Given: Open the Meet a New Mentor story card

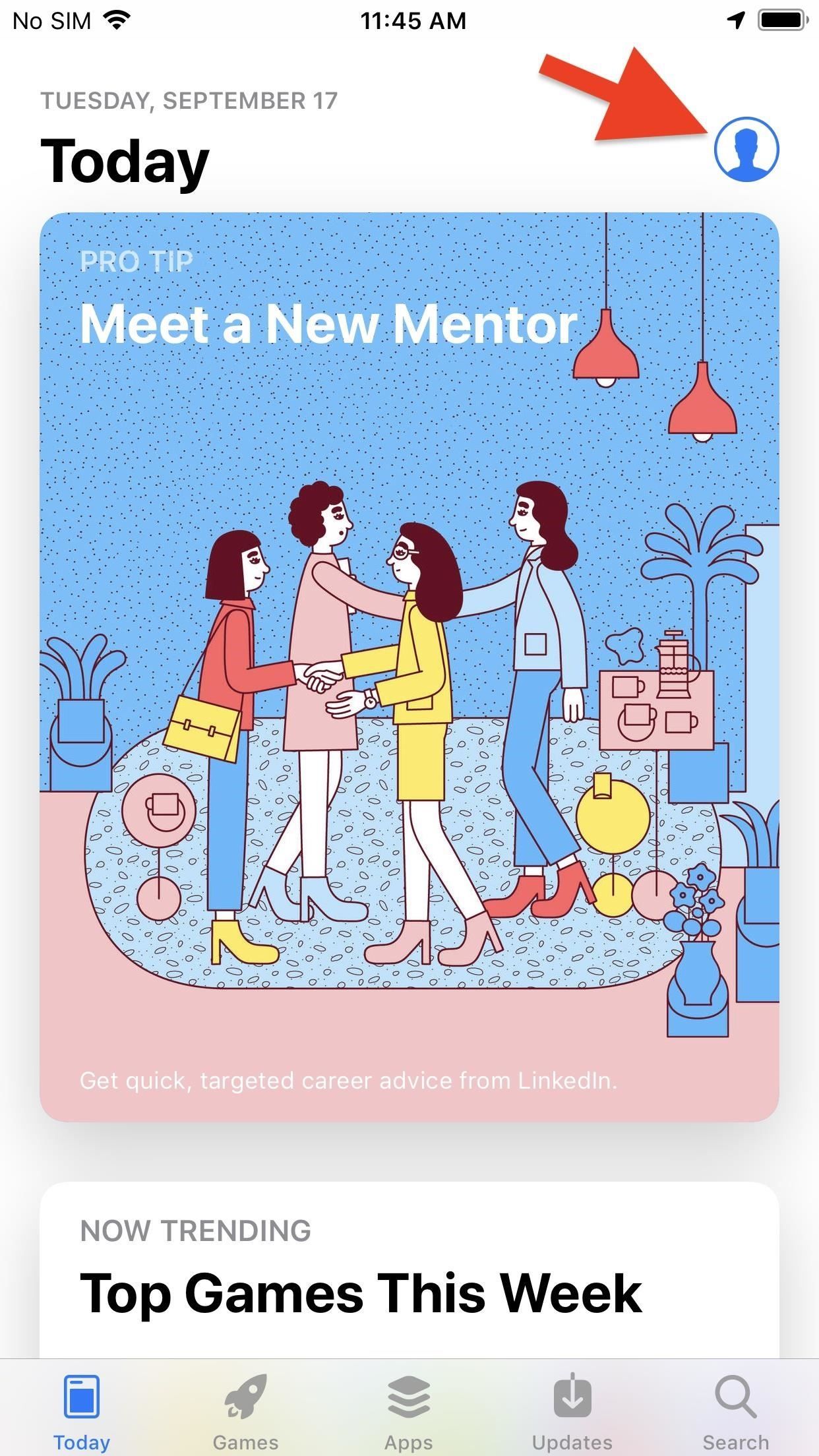Looking at the screenshot, I should pos(409,666).
